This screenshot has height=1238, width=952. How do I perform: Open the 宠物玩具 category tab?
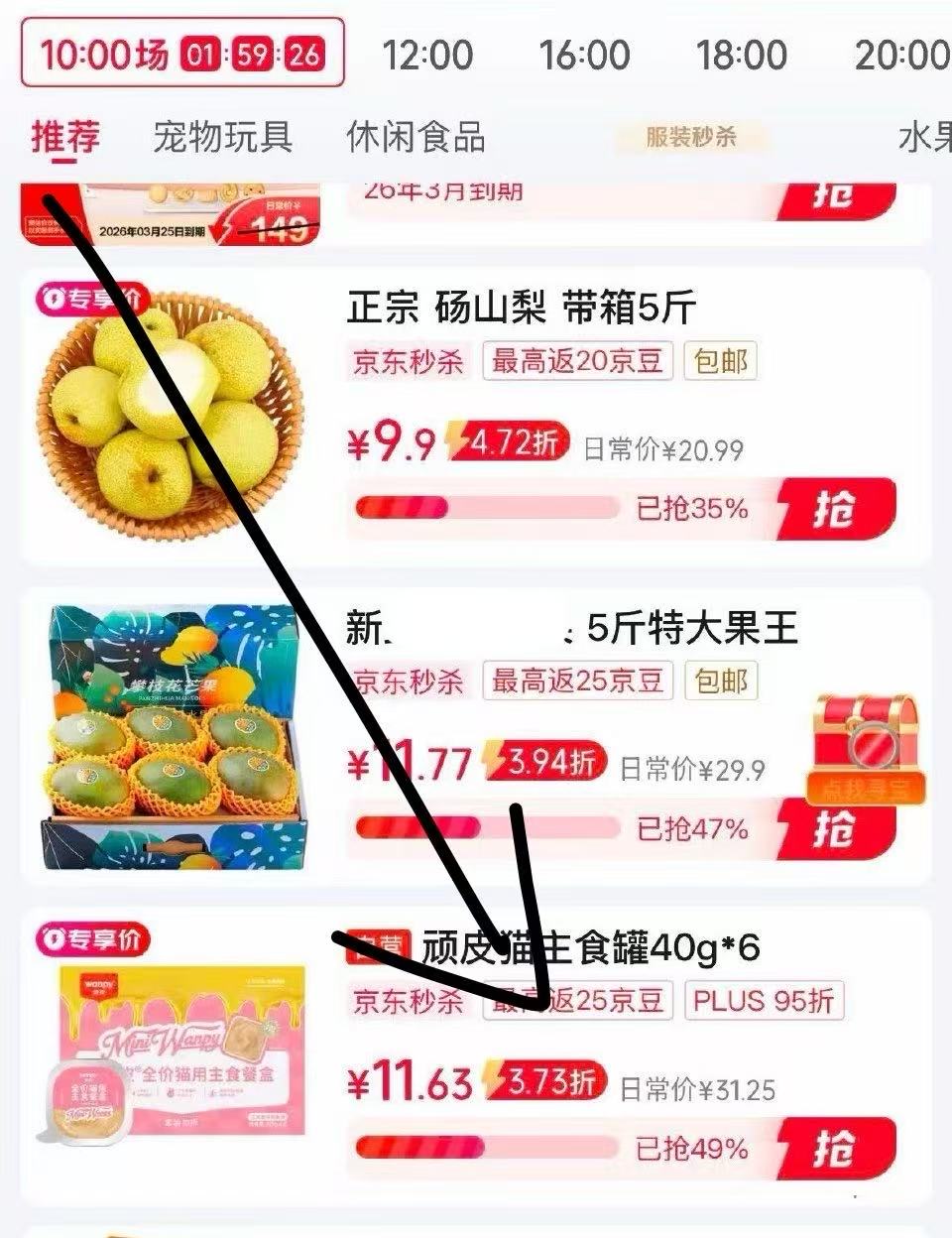pos(222,139)
